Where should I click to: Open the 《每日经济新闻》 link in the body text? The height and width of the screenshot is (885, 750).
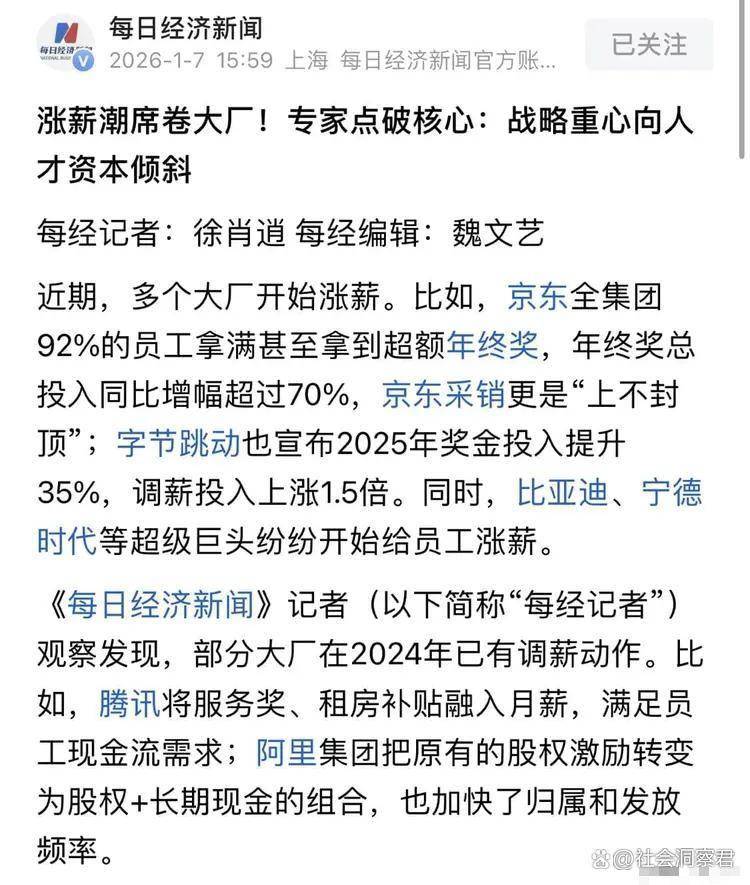point(163,606)
